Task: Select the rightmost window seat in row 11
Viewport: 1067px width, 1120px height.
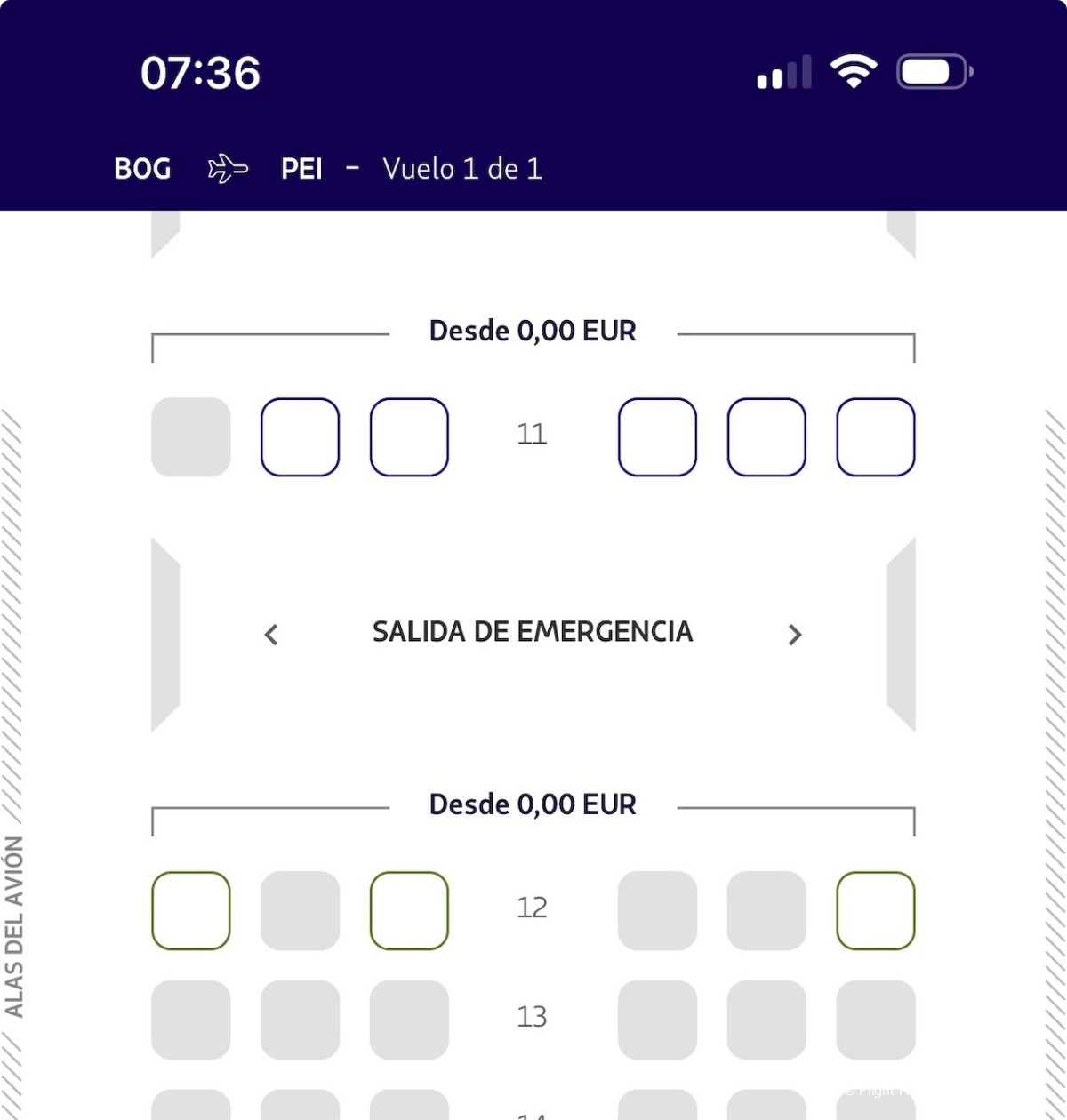Action: [x=875, y=437]
